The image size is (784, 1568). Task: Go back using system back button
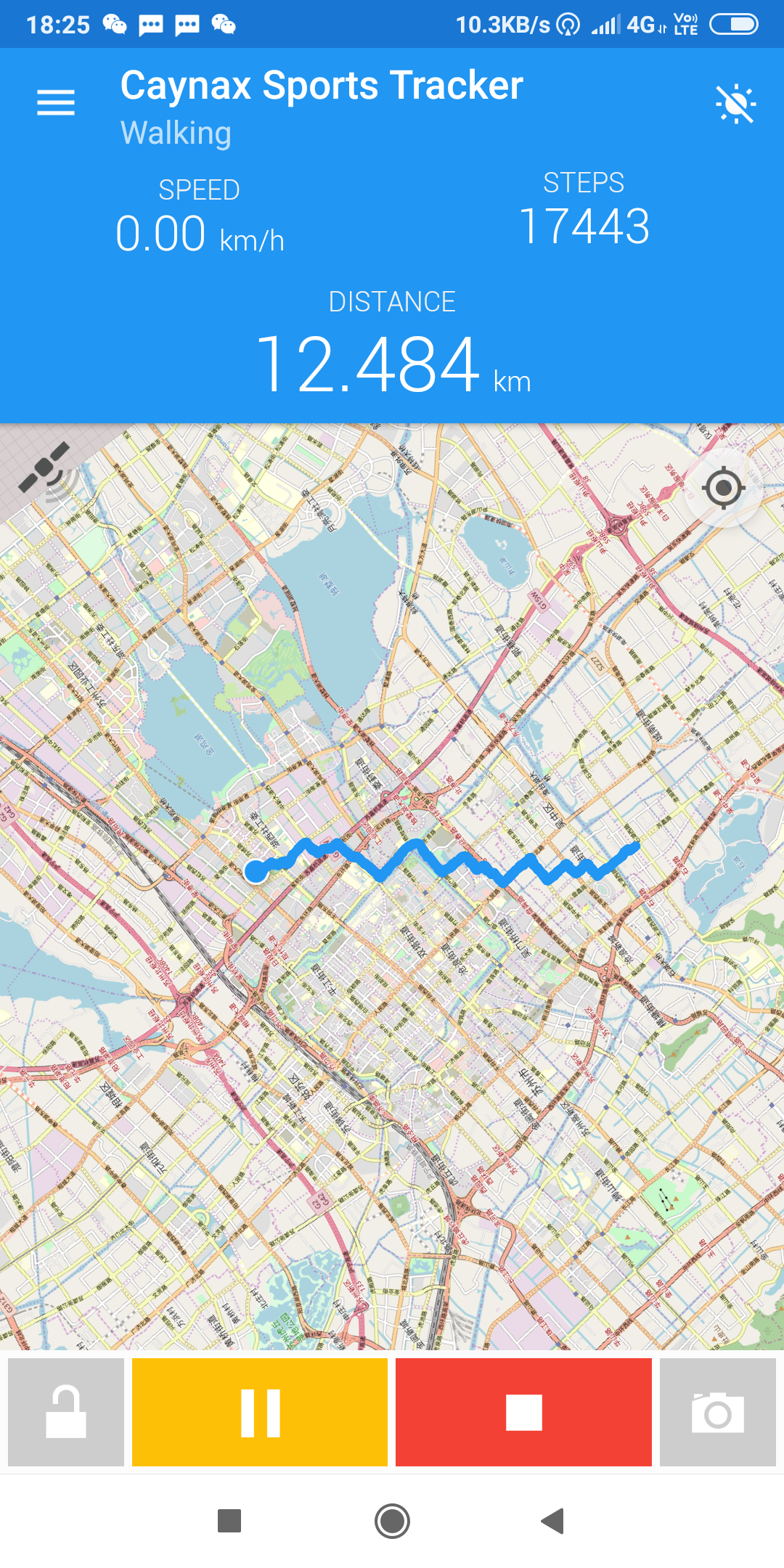coord(553,1520)
